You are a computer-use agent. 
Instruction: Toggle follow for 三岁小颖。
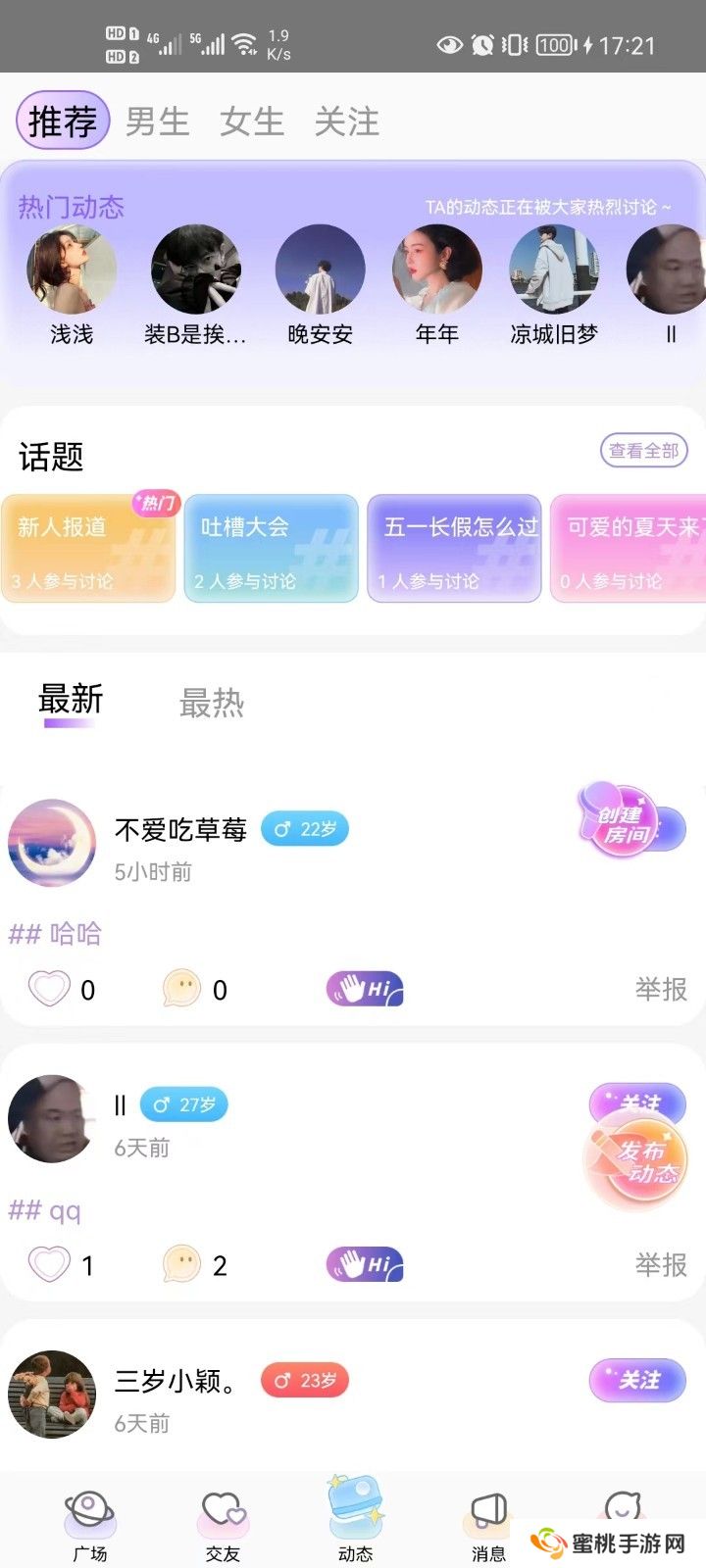click(x=637, y=1380)
